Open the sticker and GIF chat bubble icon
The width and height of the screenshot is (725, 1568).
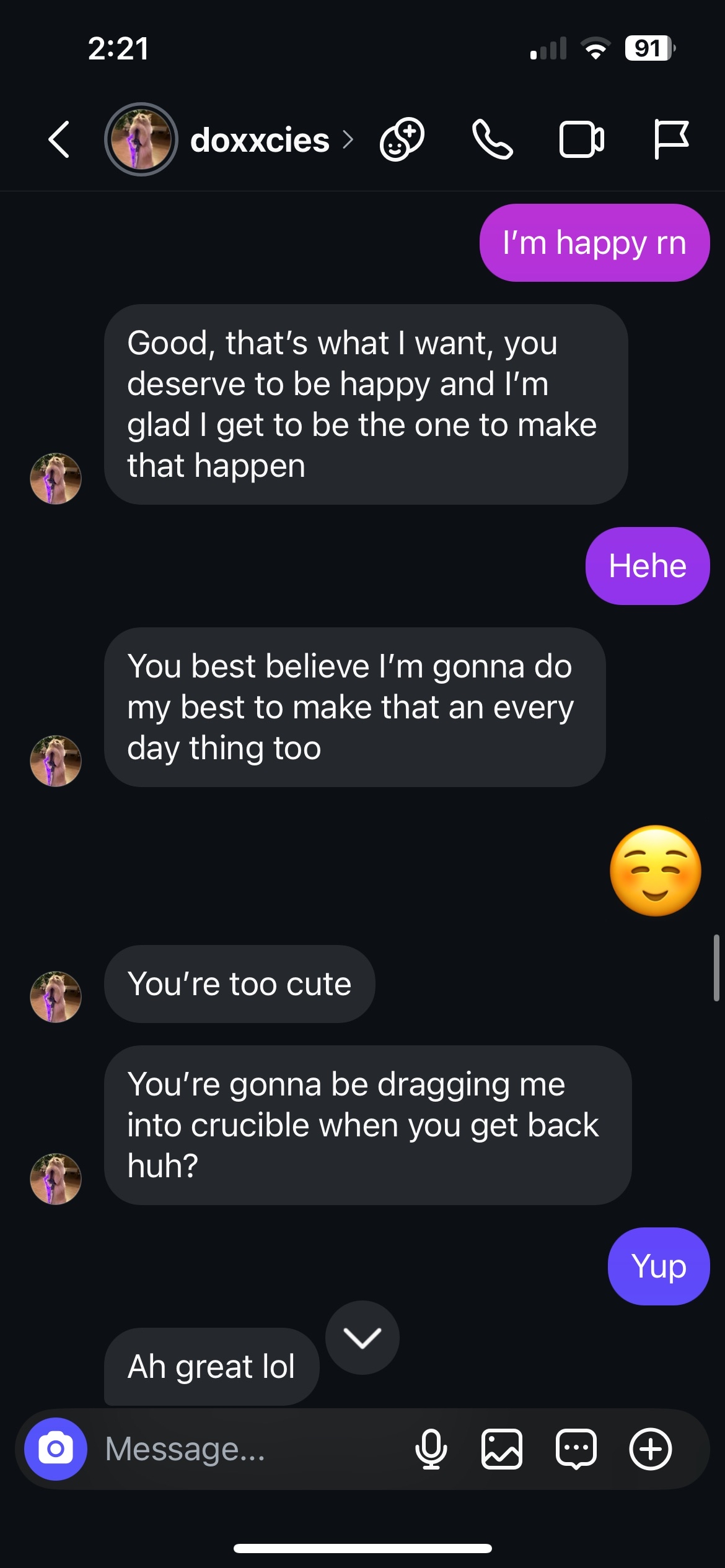coord(576,1449)
